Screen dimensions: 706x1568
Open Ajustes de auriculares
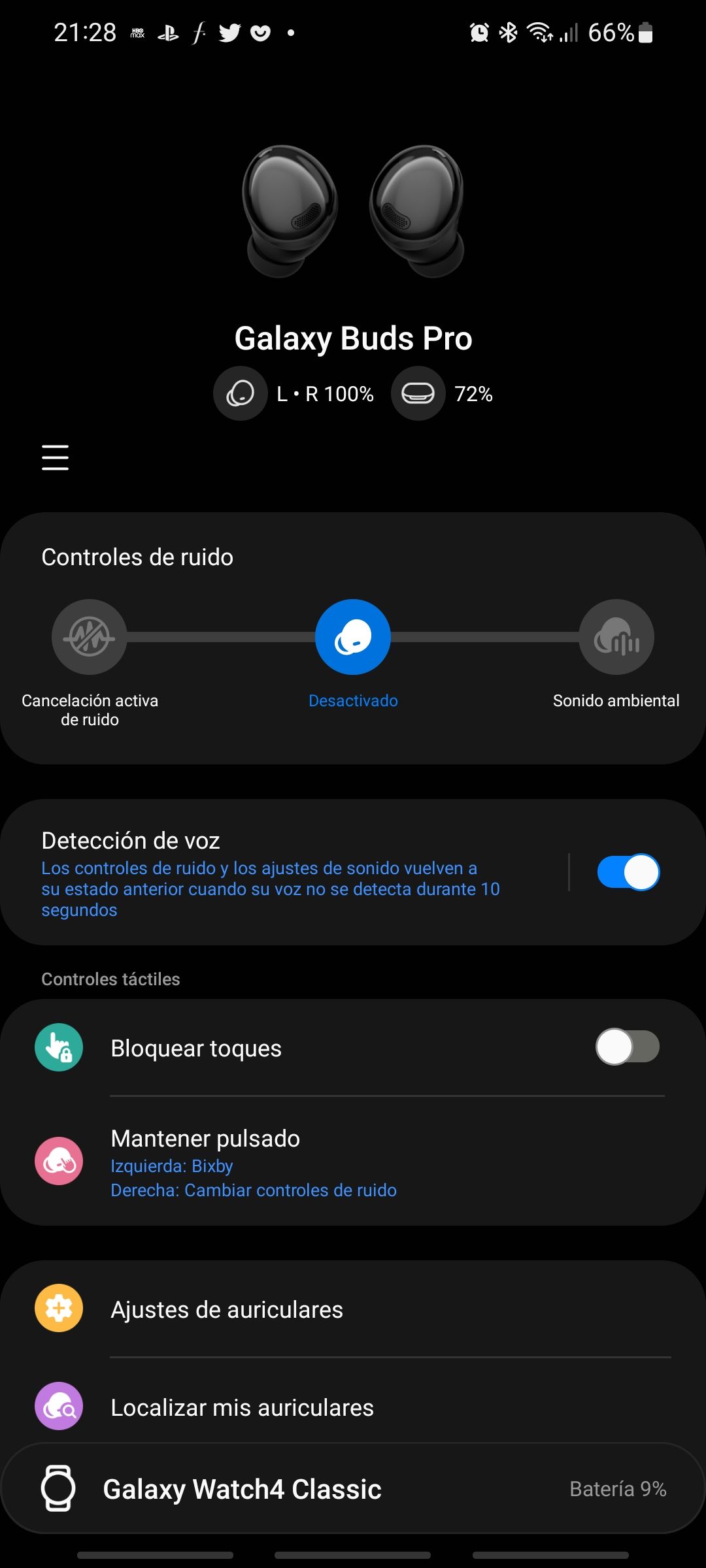point(353,1309)
